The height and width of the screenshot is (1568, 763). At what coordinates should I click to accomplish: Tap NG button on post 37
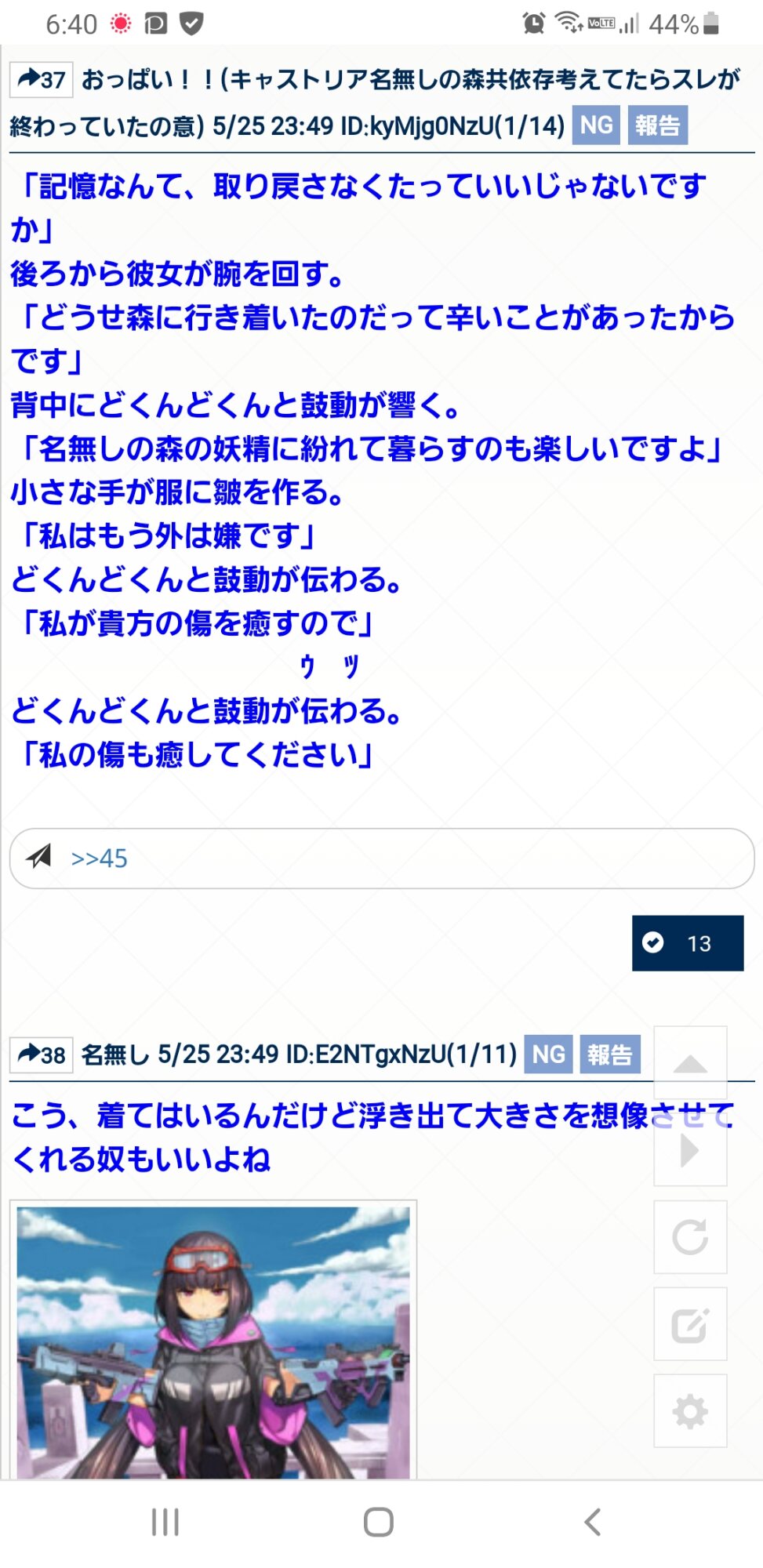click(596, 125)
